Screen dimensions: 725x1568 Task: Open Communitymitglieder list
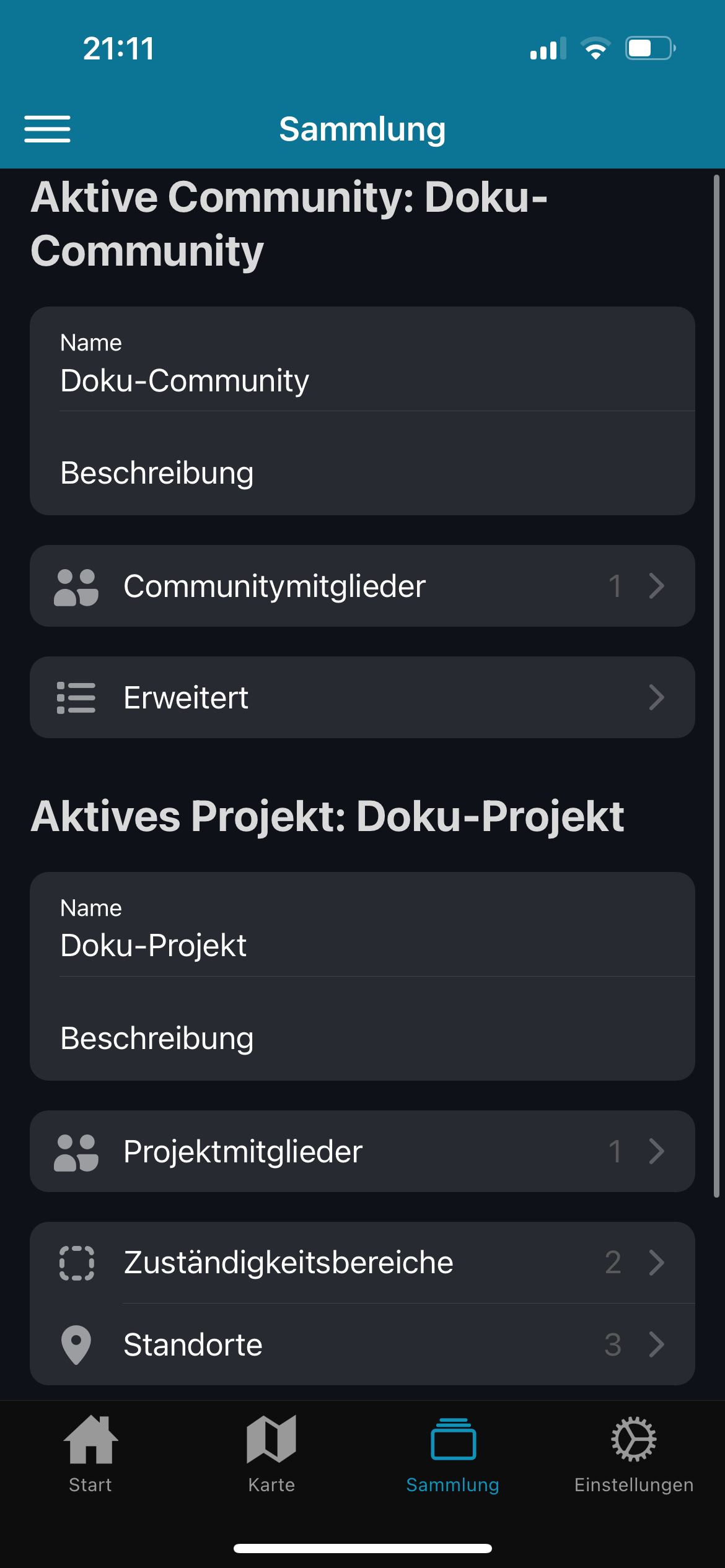coord(362,586)
